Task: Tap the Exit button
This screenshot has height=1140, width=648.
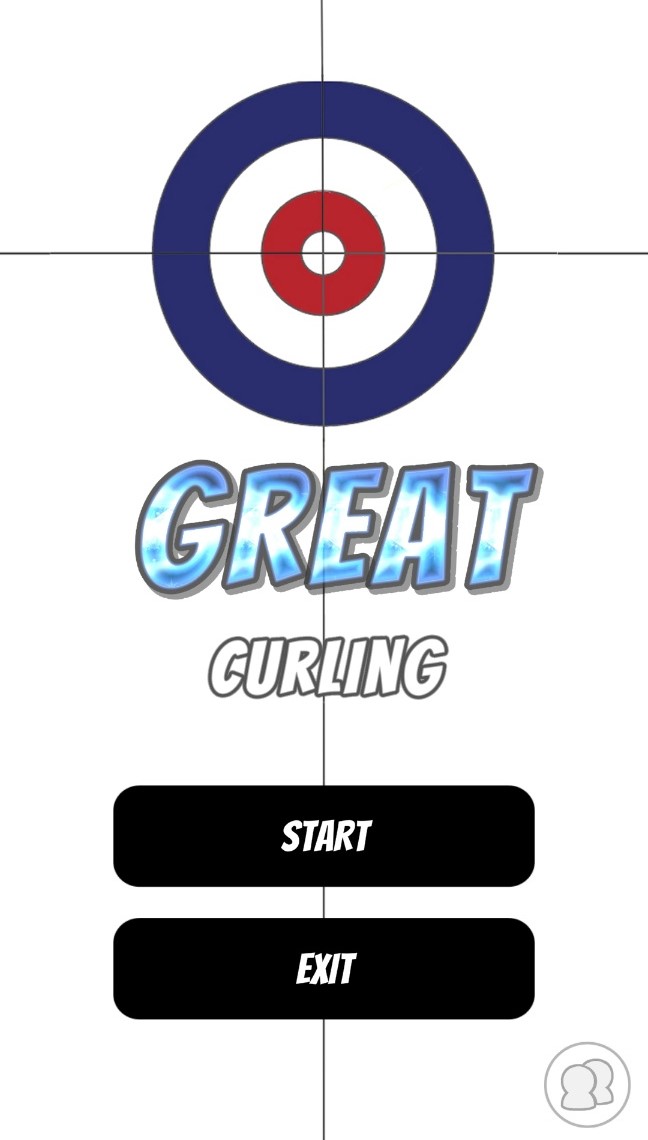Action: 324,968
